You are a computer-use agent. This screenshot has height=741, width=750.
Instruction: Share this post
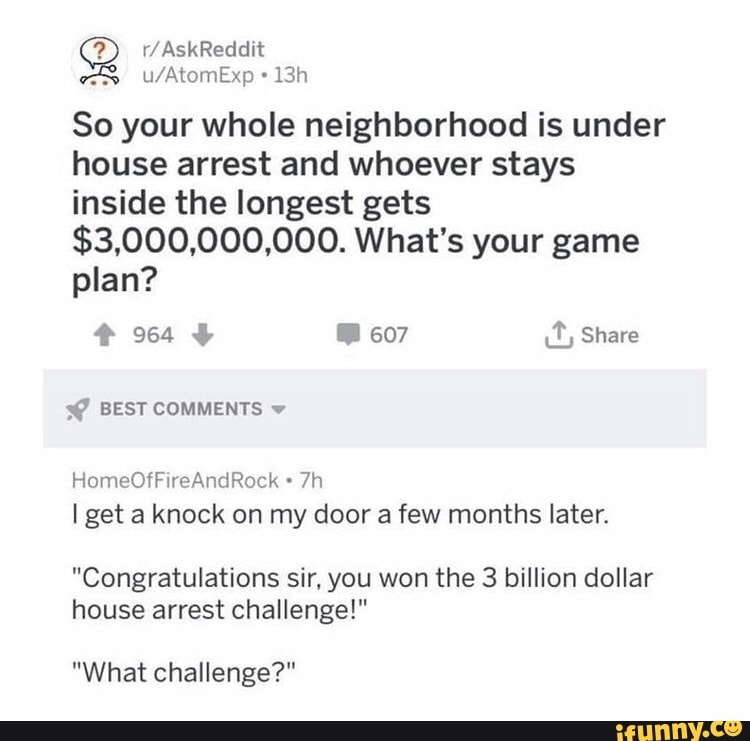[x=595, y=335]
